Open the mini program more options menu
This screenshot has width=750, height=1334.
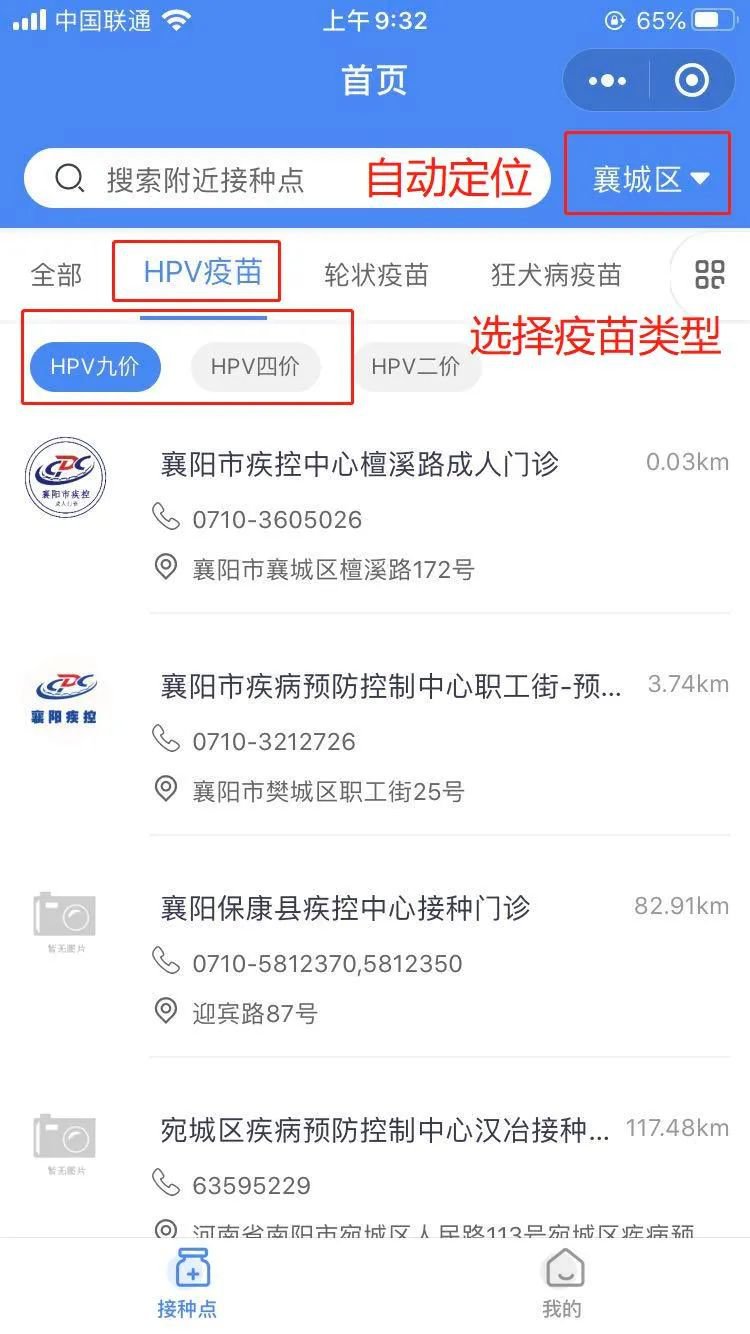608,81
